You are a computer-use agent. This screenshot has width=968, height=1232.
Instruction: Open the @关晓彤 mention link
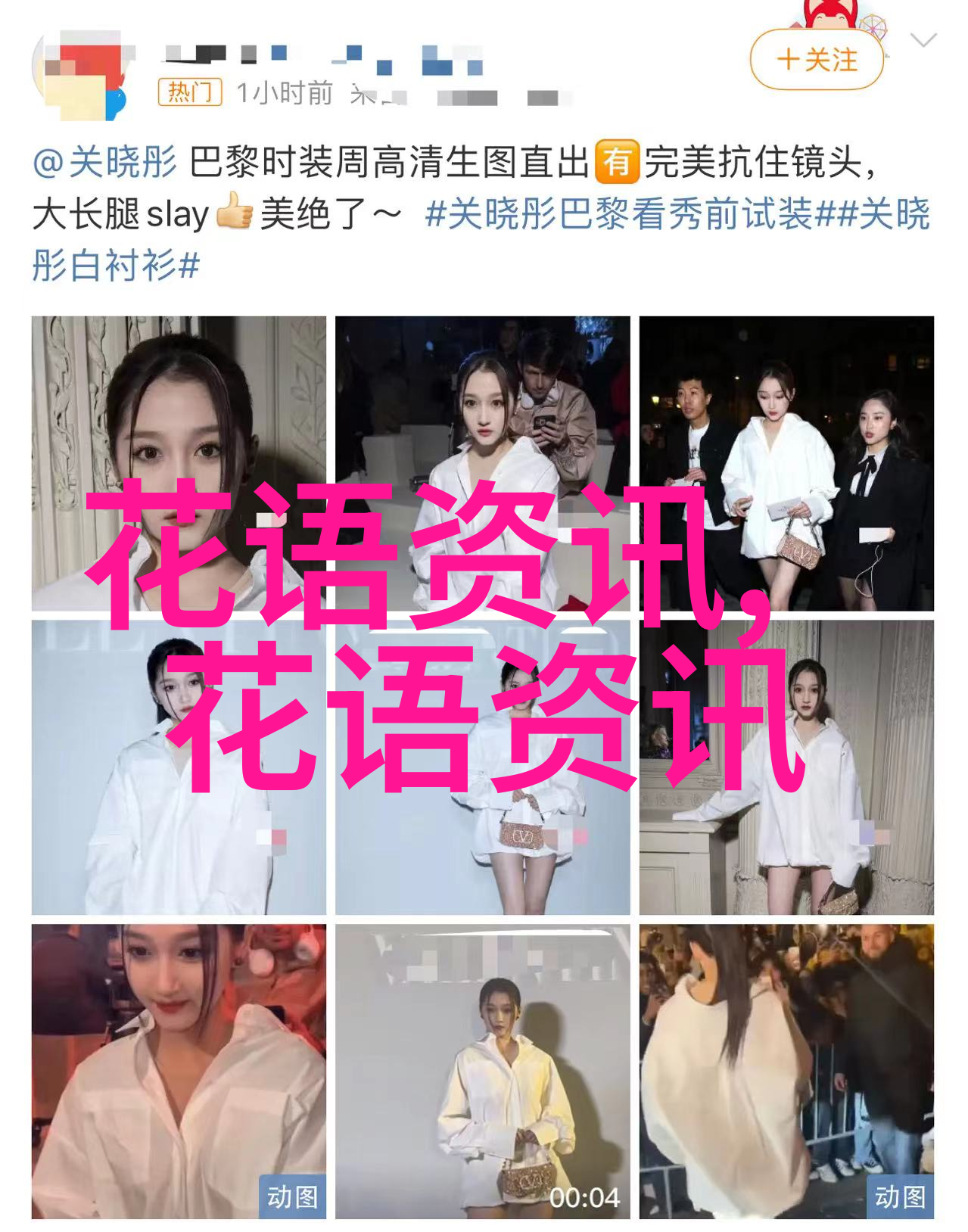[104, 162]
